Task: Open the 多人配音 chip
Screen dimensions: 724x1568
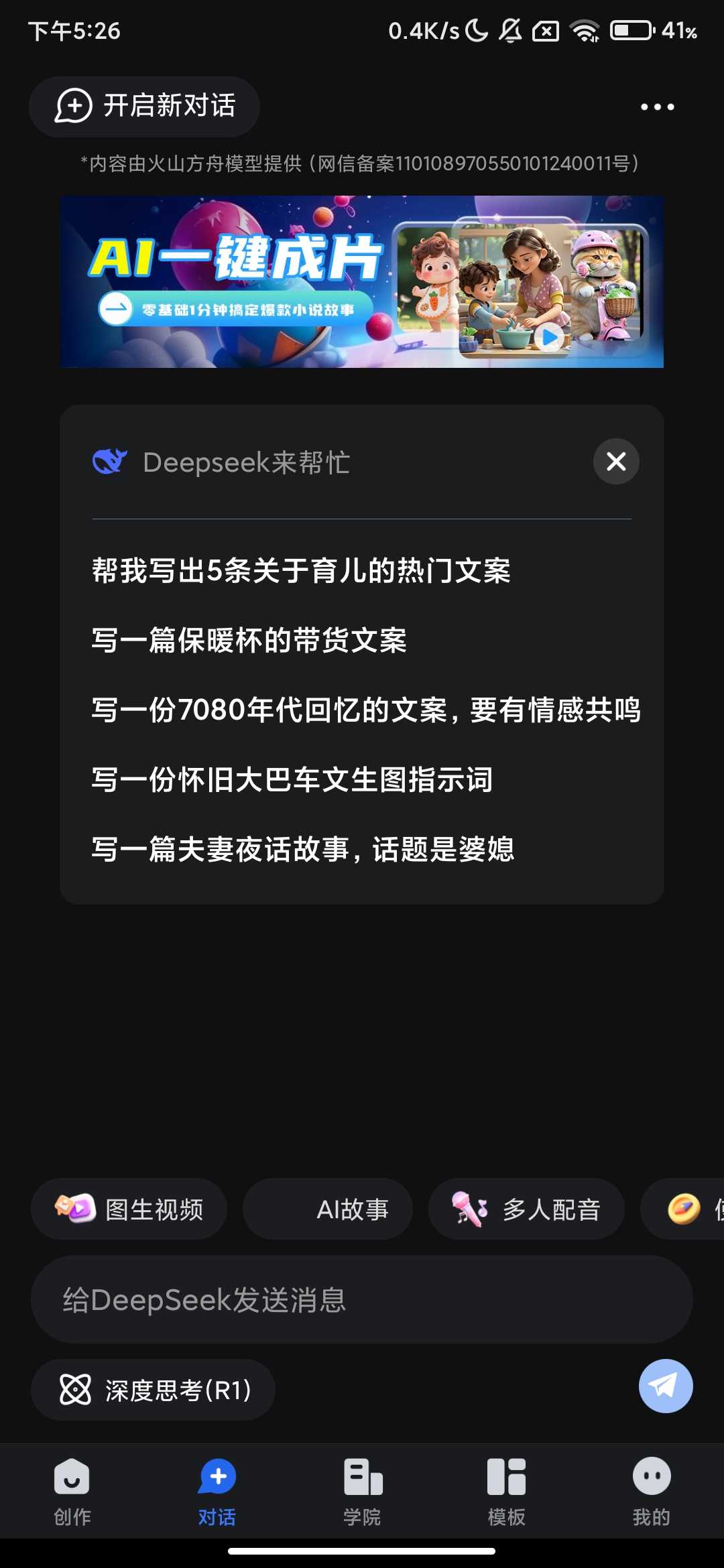Action: 526,1210
